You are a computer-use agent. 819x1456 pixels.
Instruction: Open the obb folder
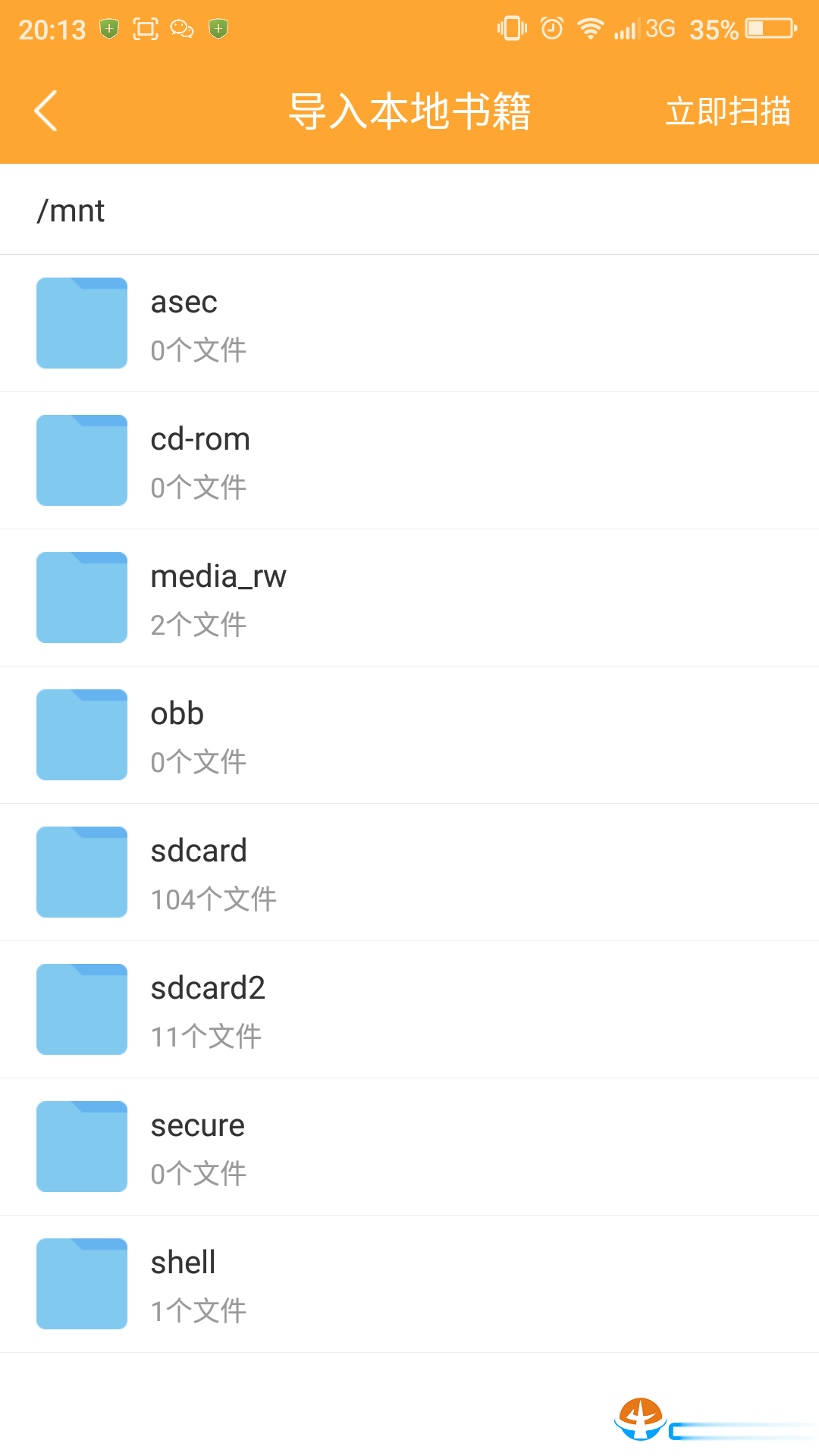pos(409,736)
